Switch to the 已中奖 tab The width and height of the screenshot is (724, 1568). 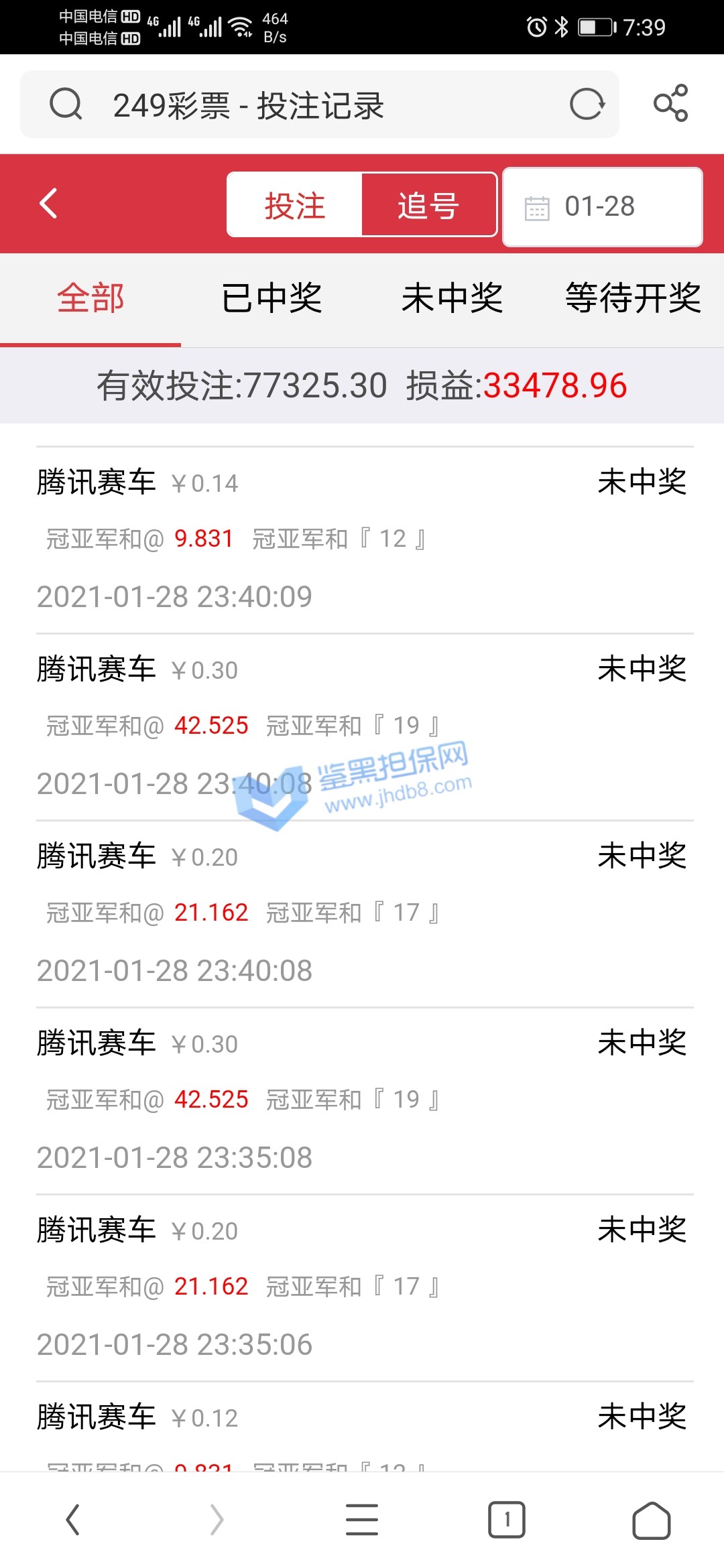pos(271,298)
